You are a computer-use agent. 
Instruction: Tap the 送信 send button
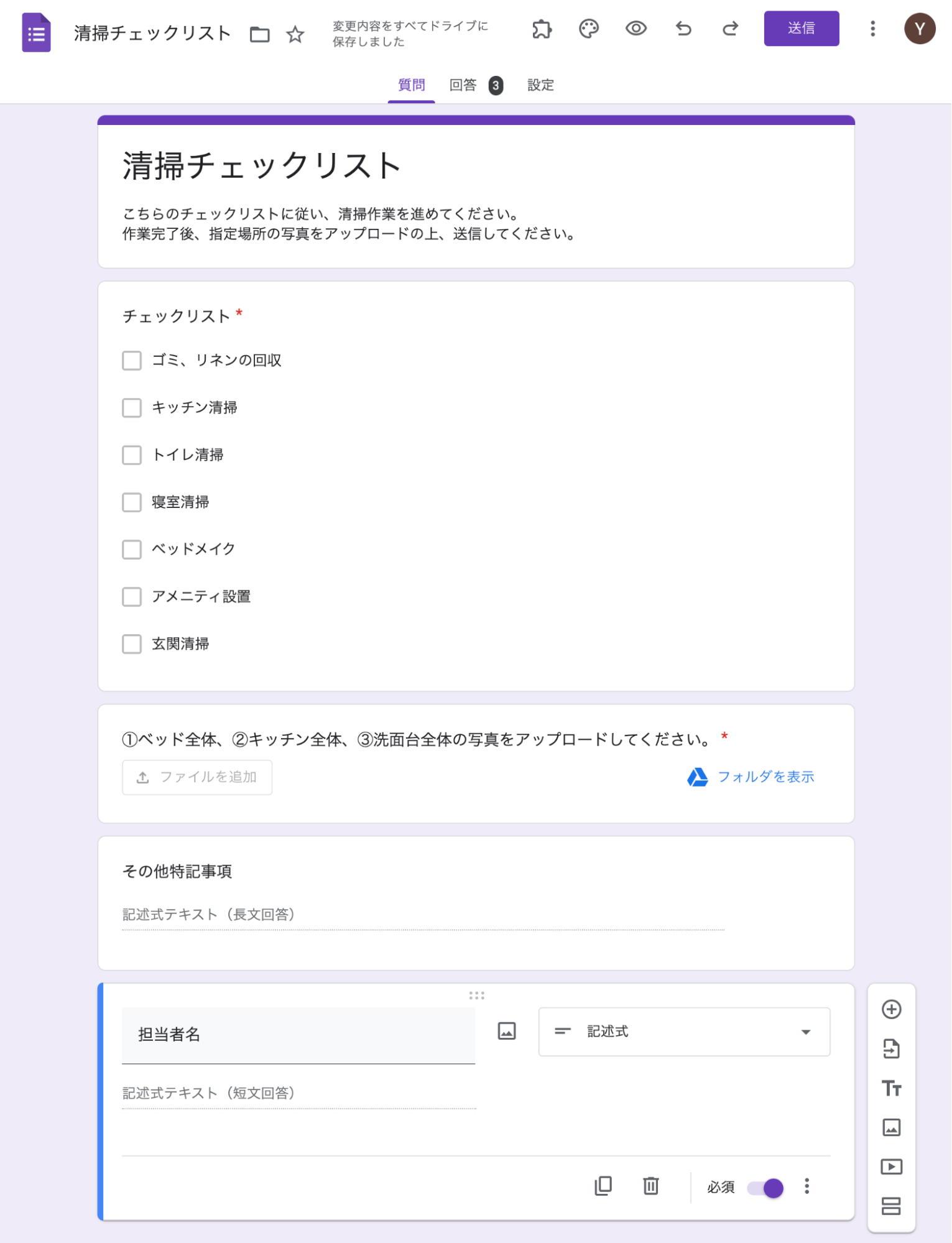(x=800, y=29)
